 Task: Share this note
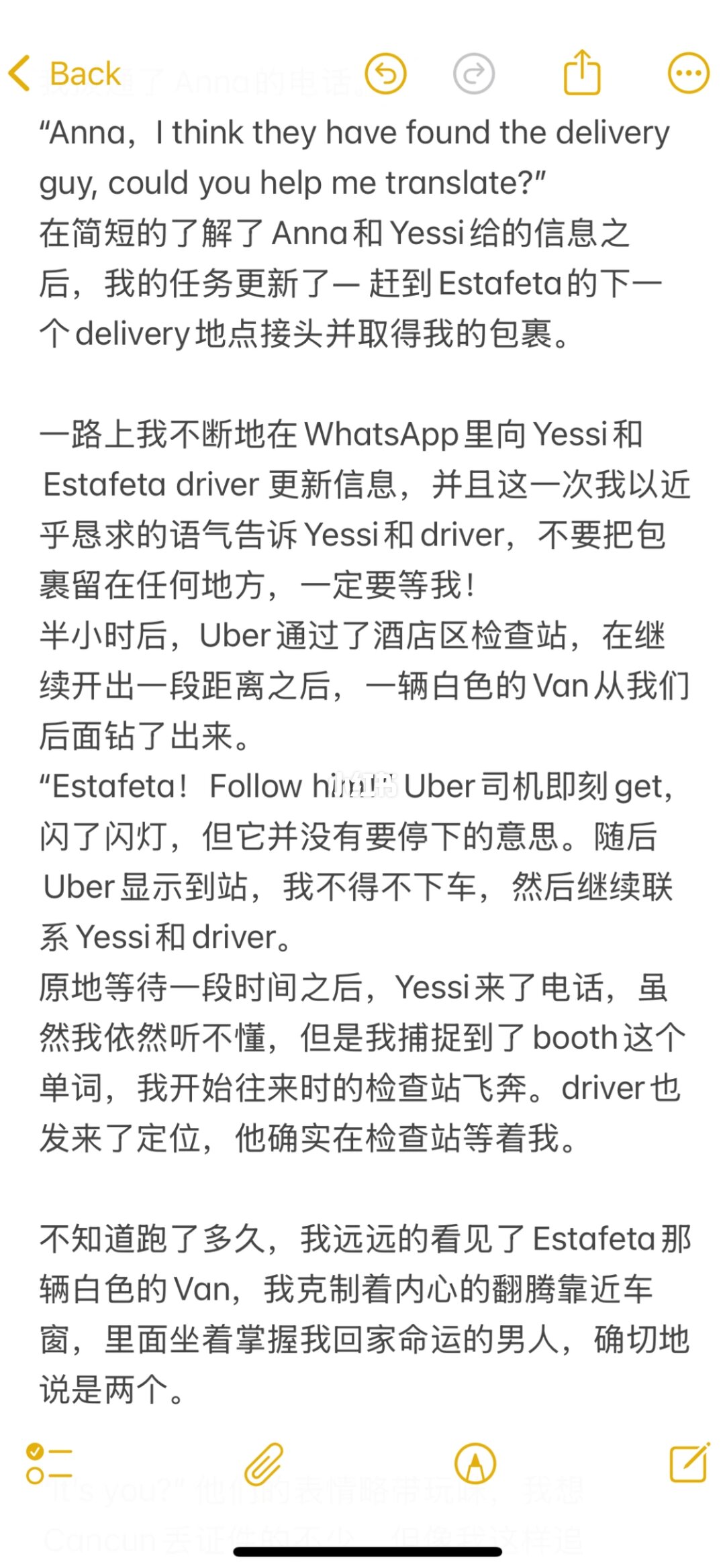coord(581,72)
